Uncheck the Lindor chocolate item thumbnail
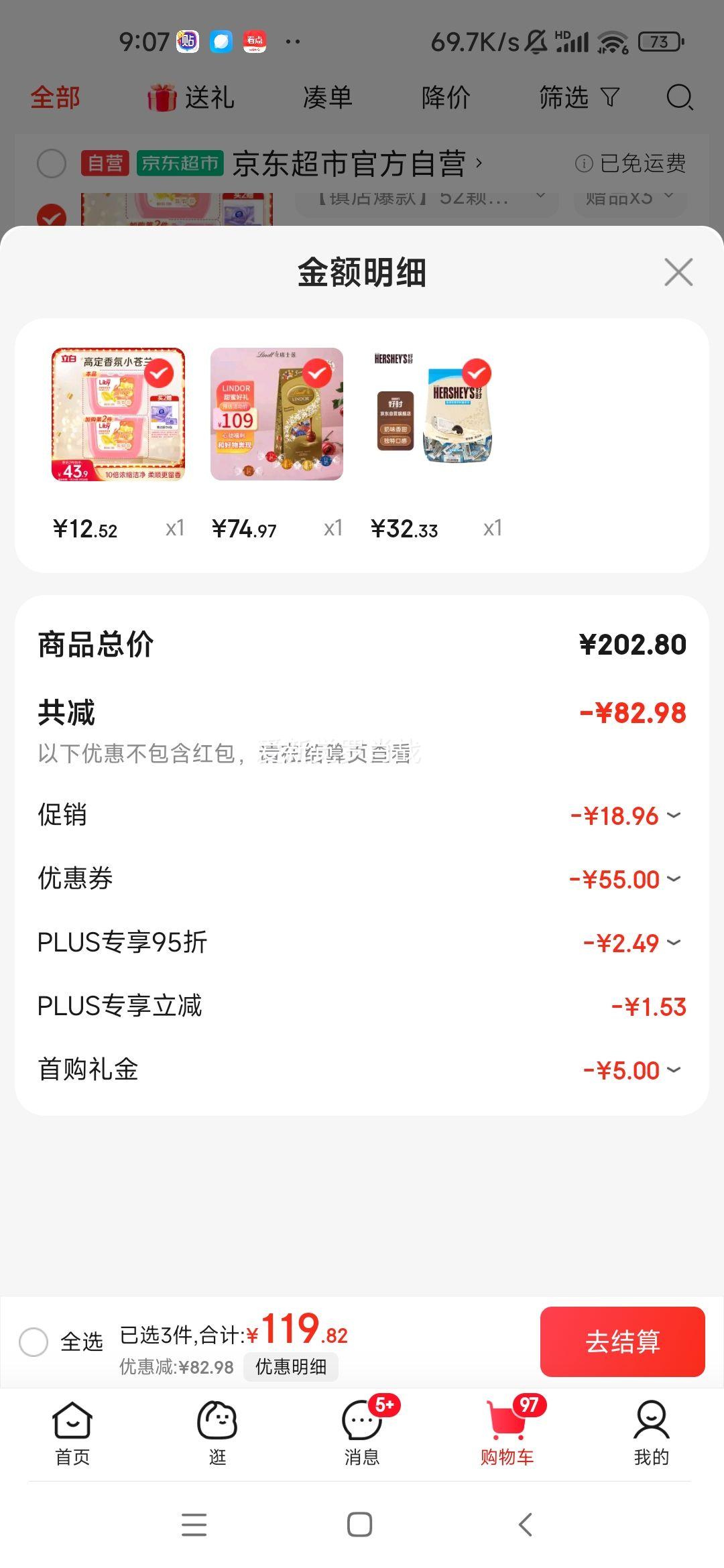Screen dimensions: 724x1568 point(317,373)
